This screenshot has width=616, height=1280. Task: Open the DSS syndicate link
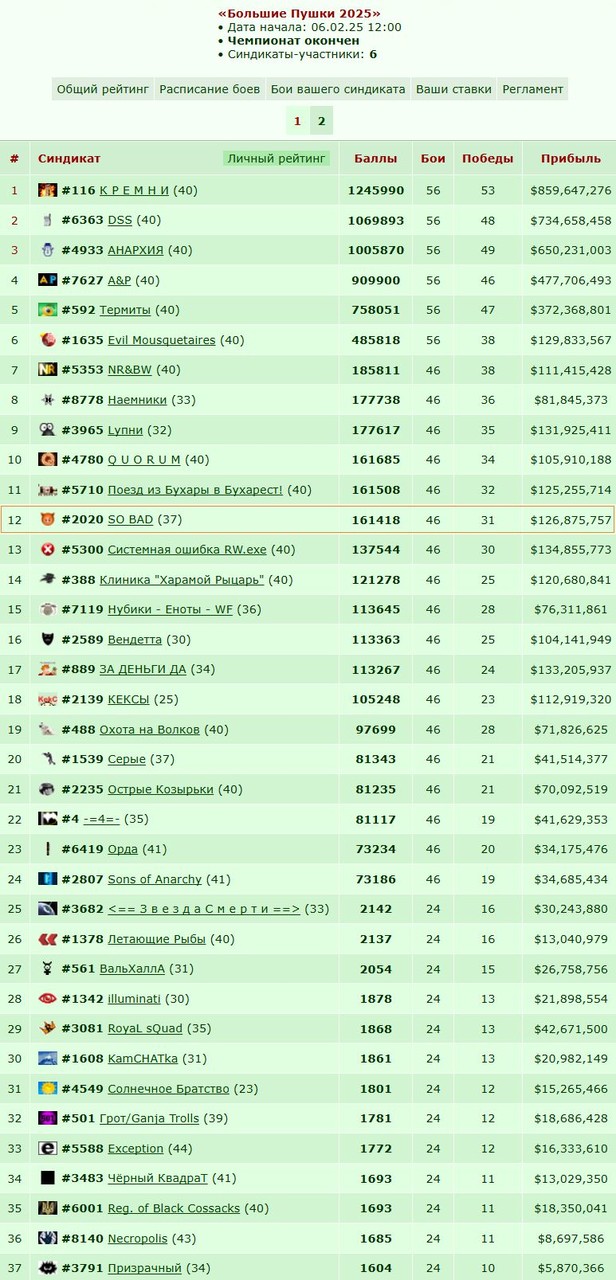click(120, 220)
